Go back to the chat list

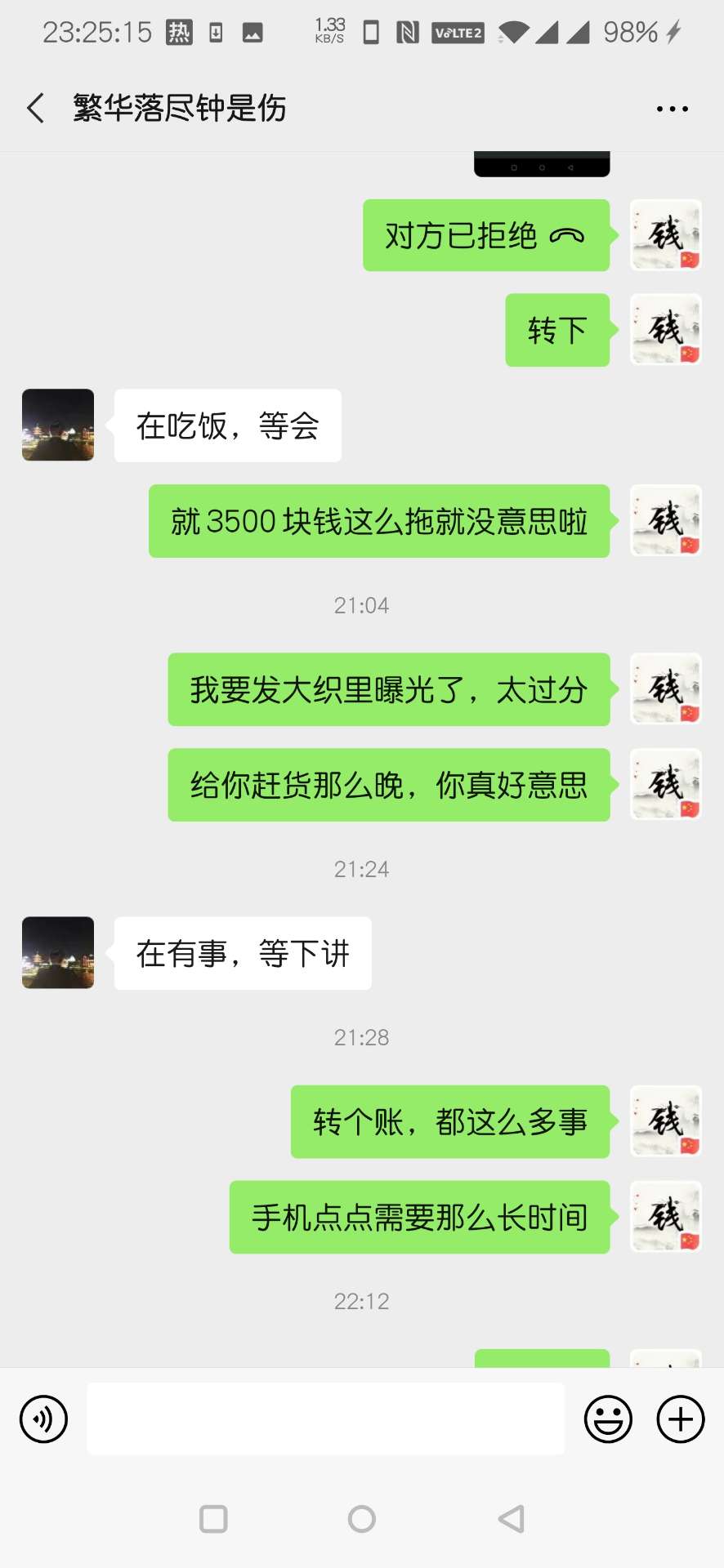[35, 108]
